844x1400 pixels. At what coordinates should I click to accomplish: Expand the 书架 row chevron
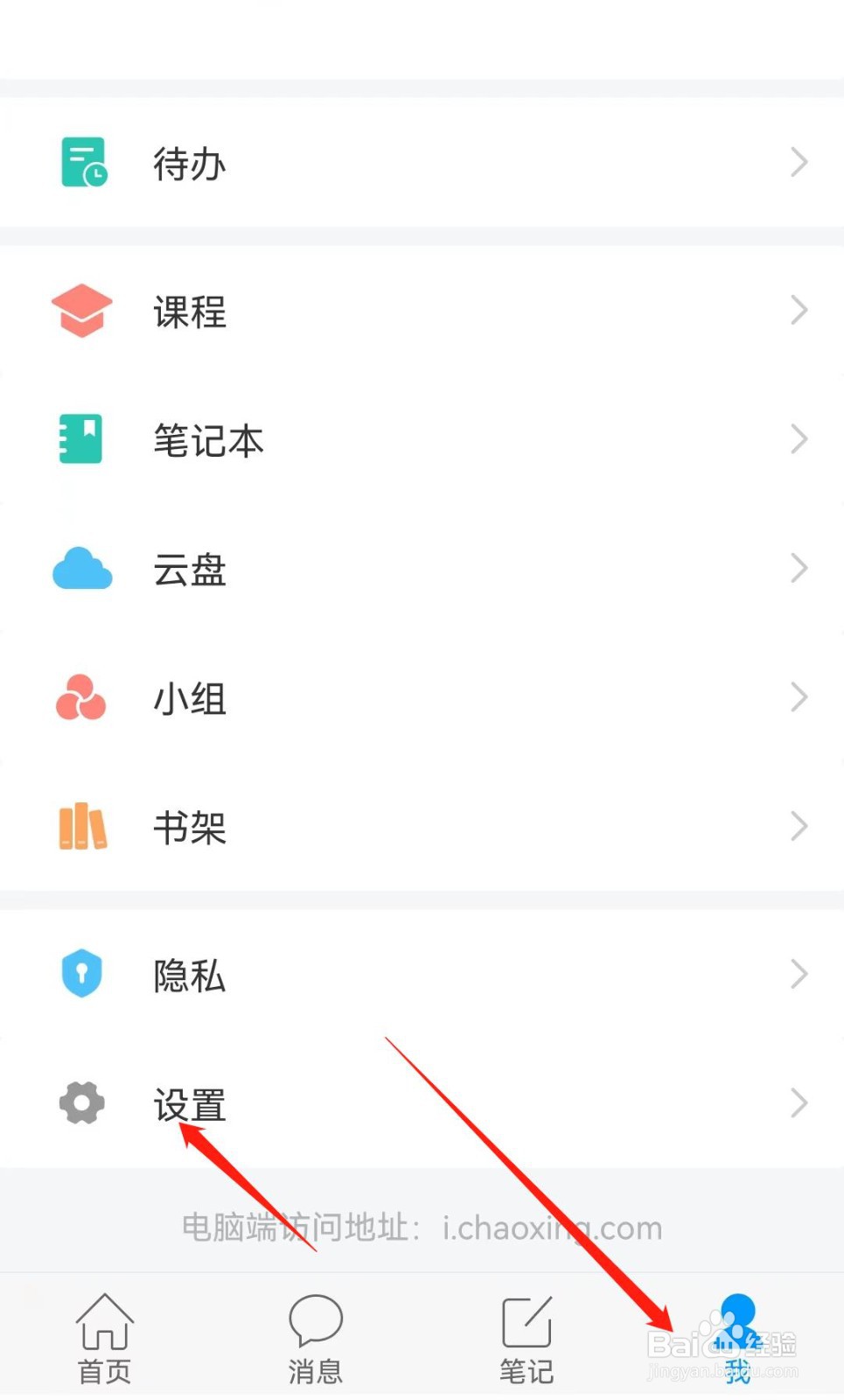(x=798, y=826)
